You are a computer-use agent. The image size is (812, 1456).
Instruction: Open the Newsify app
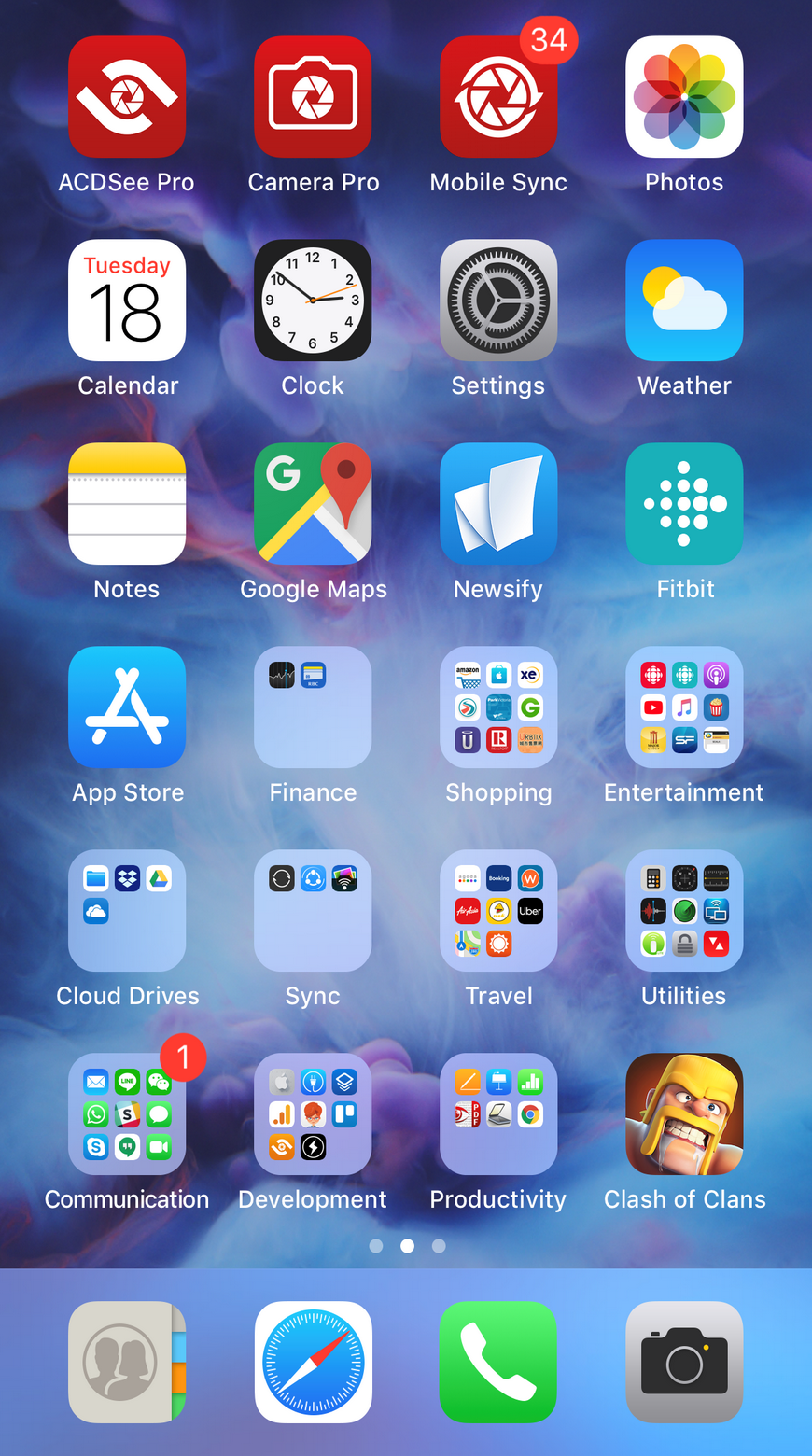point(498,504)
